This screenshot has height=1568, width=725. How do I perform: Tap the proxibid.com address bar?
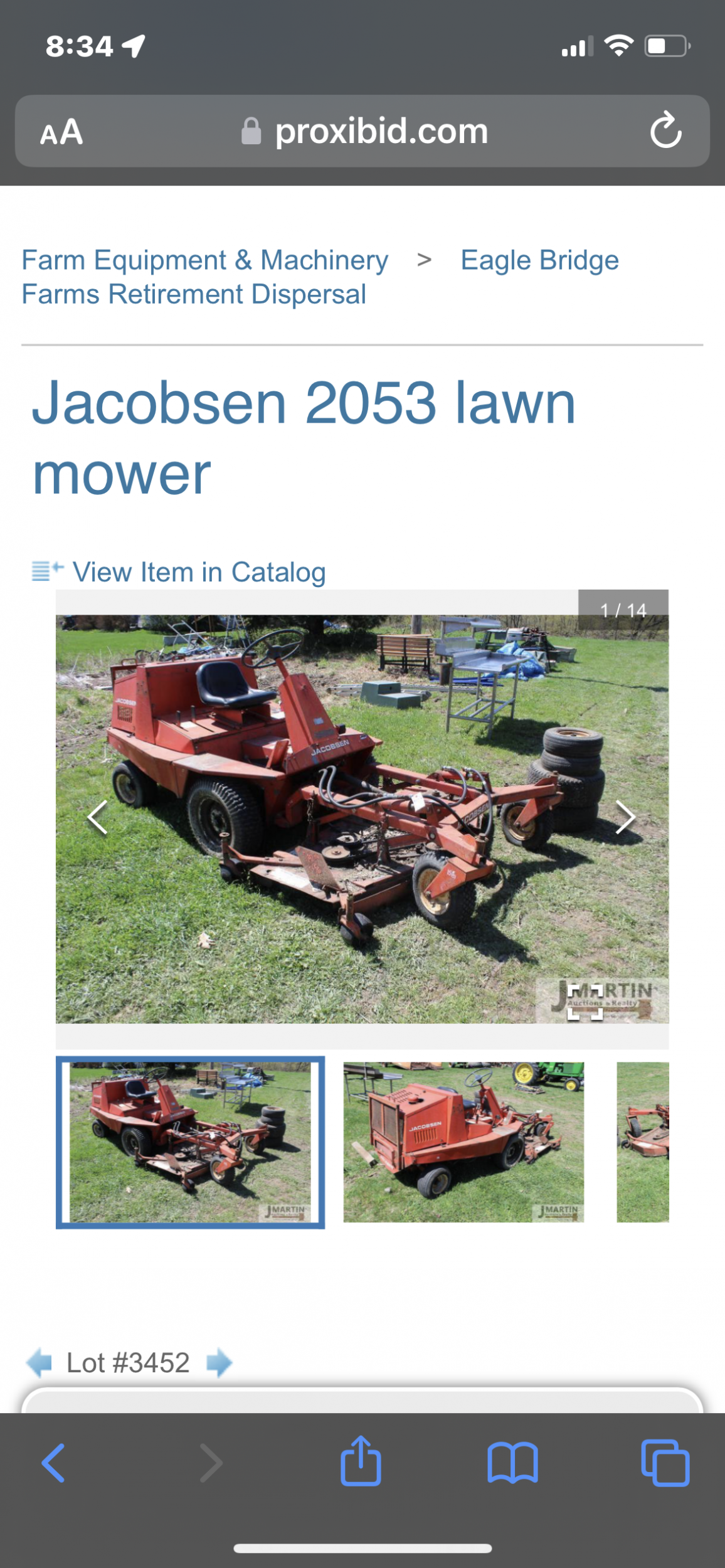[x=364, y=132]
